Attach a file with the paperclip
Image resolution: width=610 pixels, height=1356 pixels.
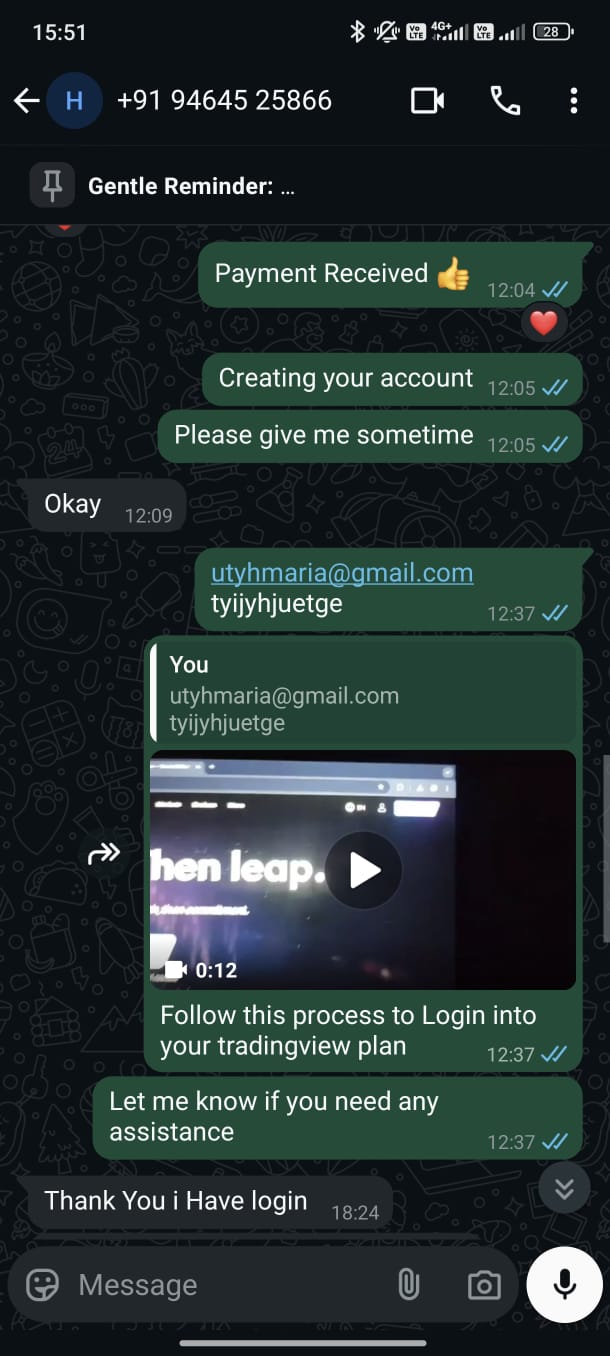click(408, 1284)
